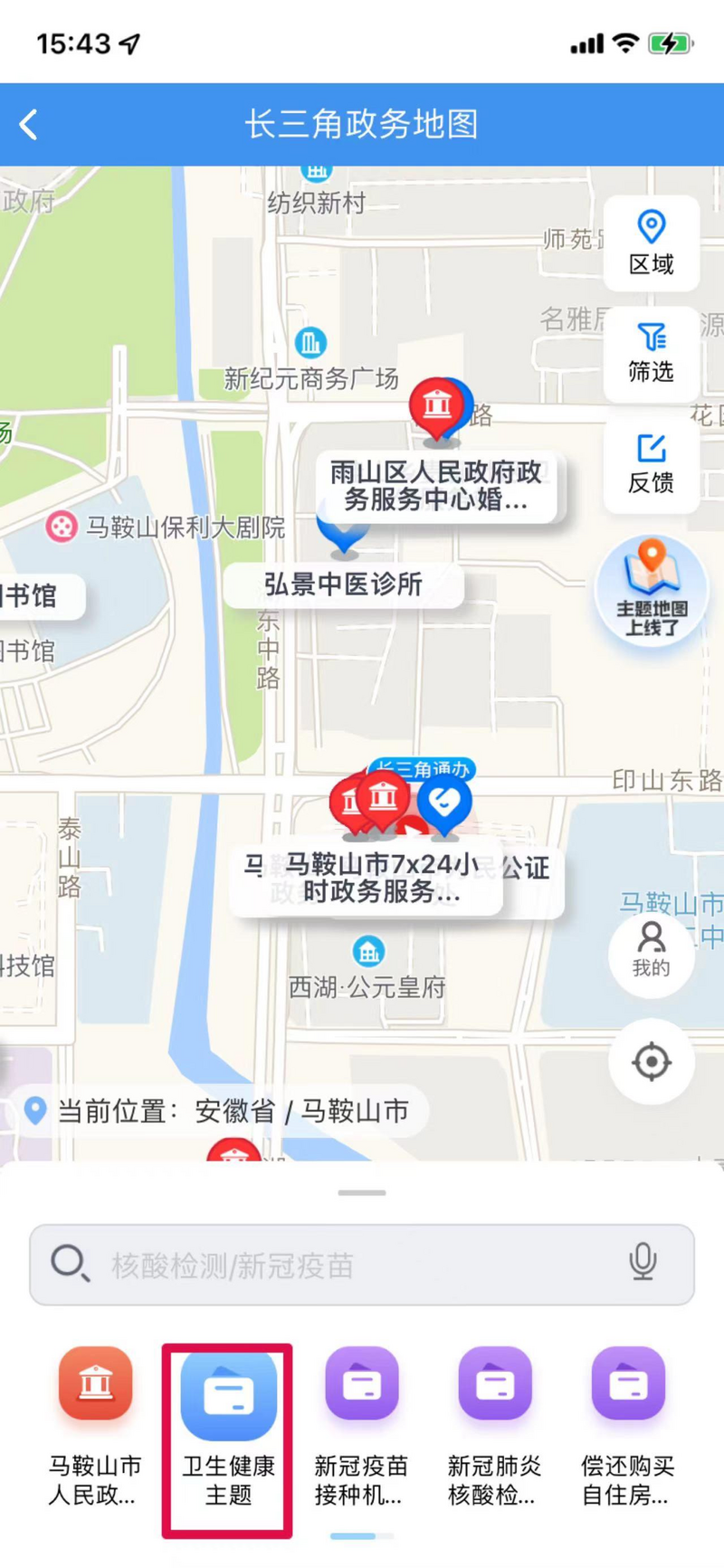Tap the back arrow in title bar
Image resolution: width=724 pixels, height=1568 pixels.
click(28, 124)
